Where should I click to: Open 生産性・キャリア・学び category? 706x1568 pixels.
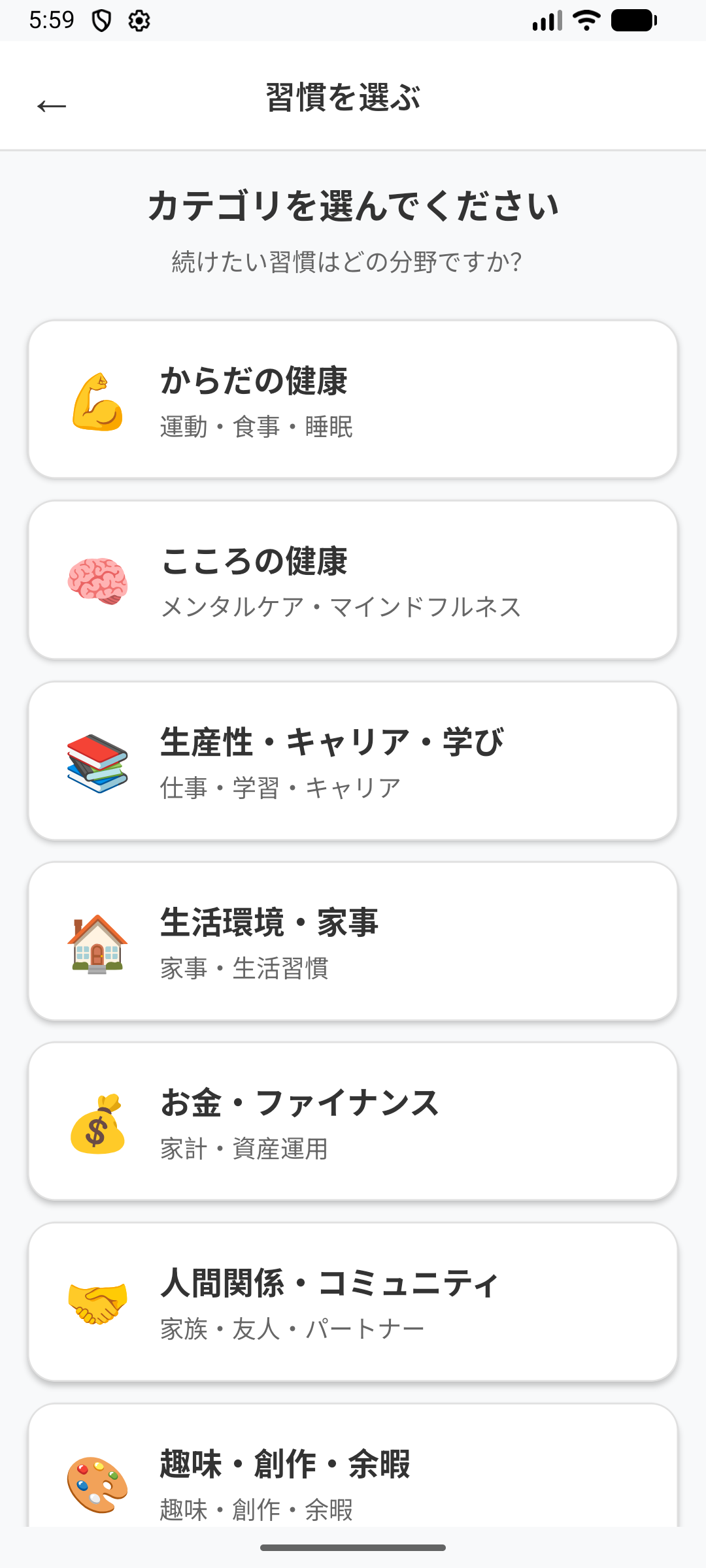(x=353, y=760)
